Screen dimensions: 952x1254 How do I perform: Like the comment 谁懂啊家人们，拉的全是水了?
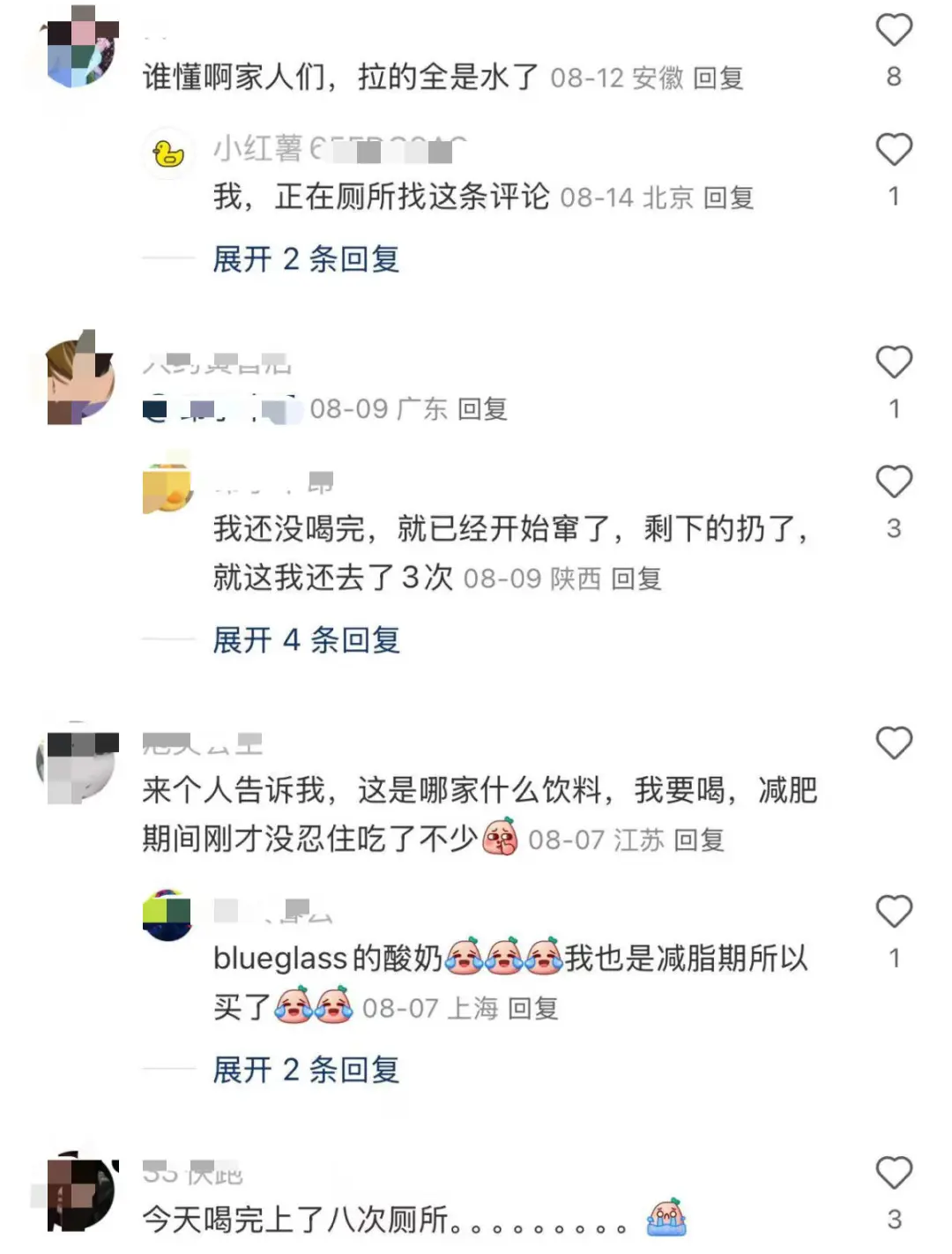893,31
